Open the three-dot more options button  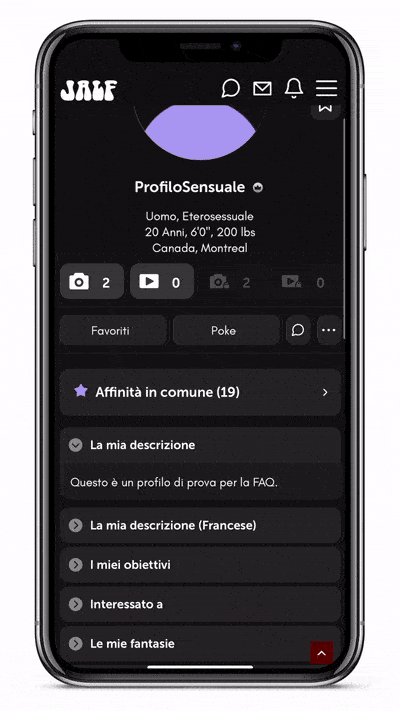point(329,331)
